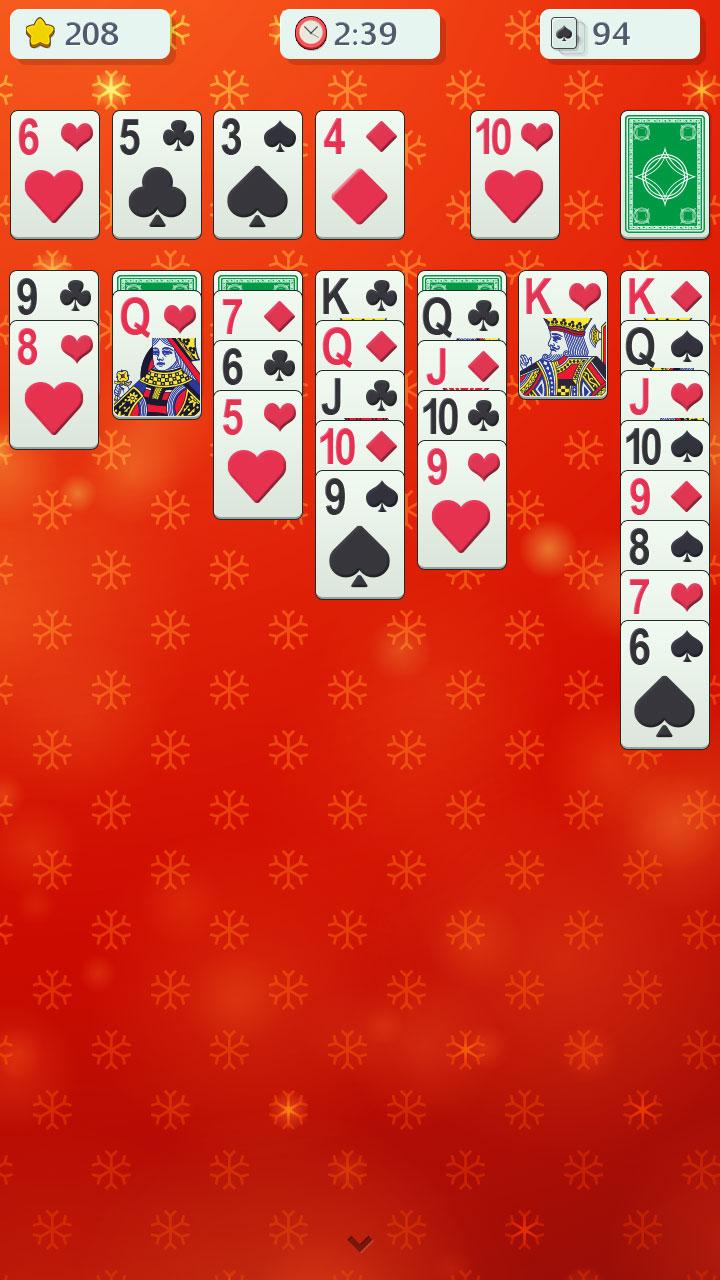Viewport: 720px width, 1280px height.
Task: Click the face-down card above 7 of Diamonds
Action: point(258,282)
